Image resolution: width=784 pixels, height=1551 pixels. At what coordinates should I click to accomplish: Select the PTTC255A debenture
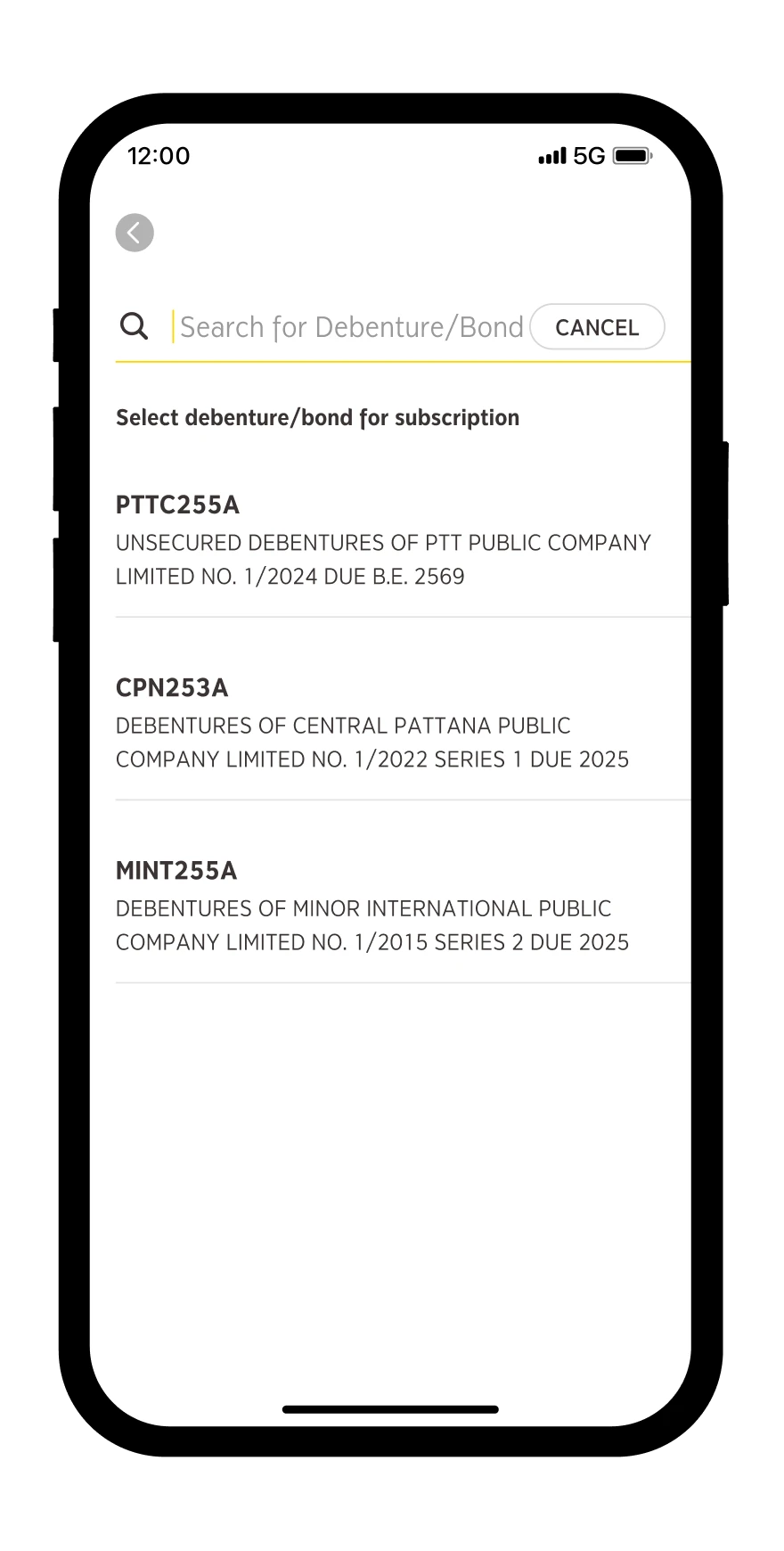tap(403, 540)
